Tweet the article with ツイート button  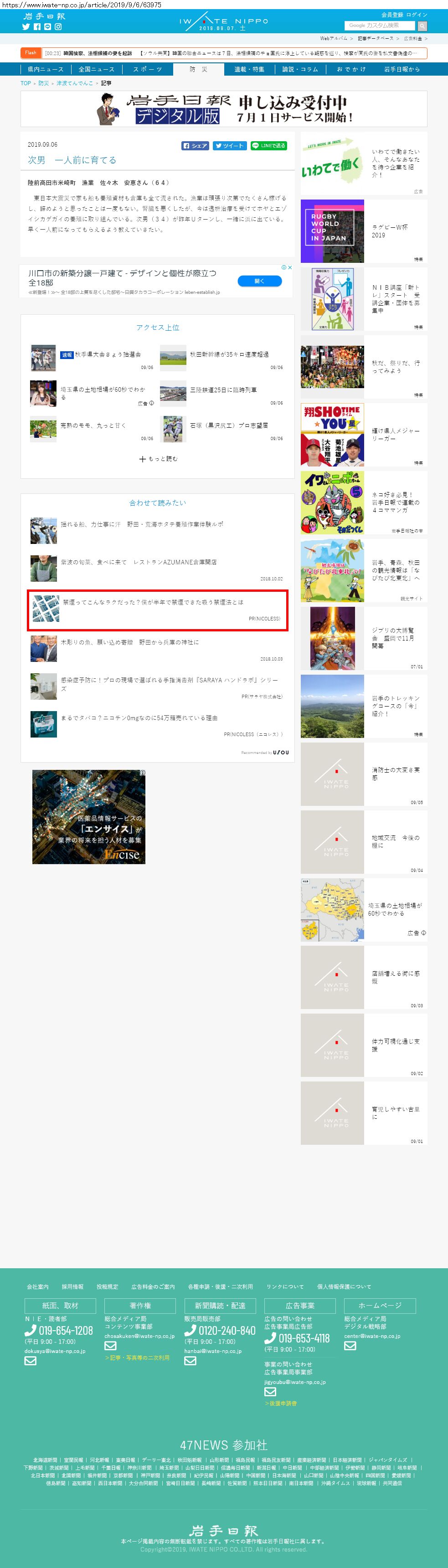tap(230, 146)
